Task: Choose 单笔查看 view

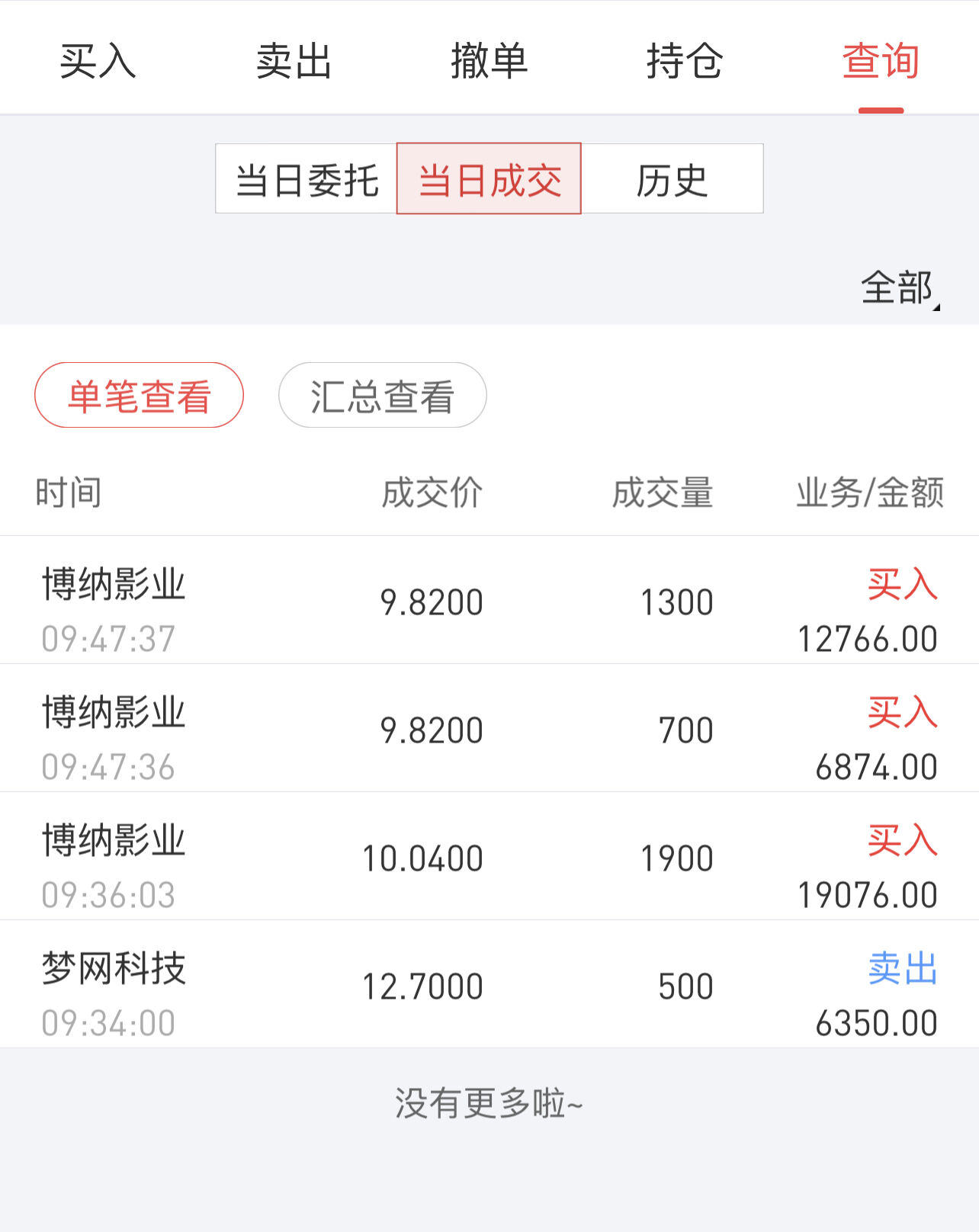Action: 139,396
